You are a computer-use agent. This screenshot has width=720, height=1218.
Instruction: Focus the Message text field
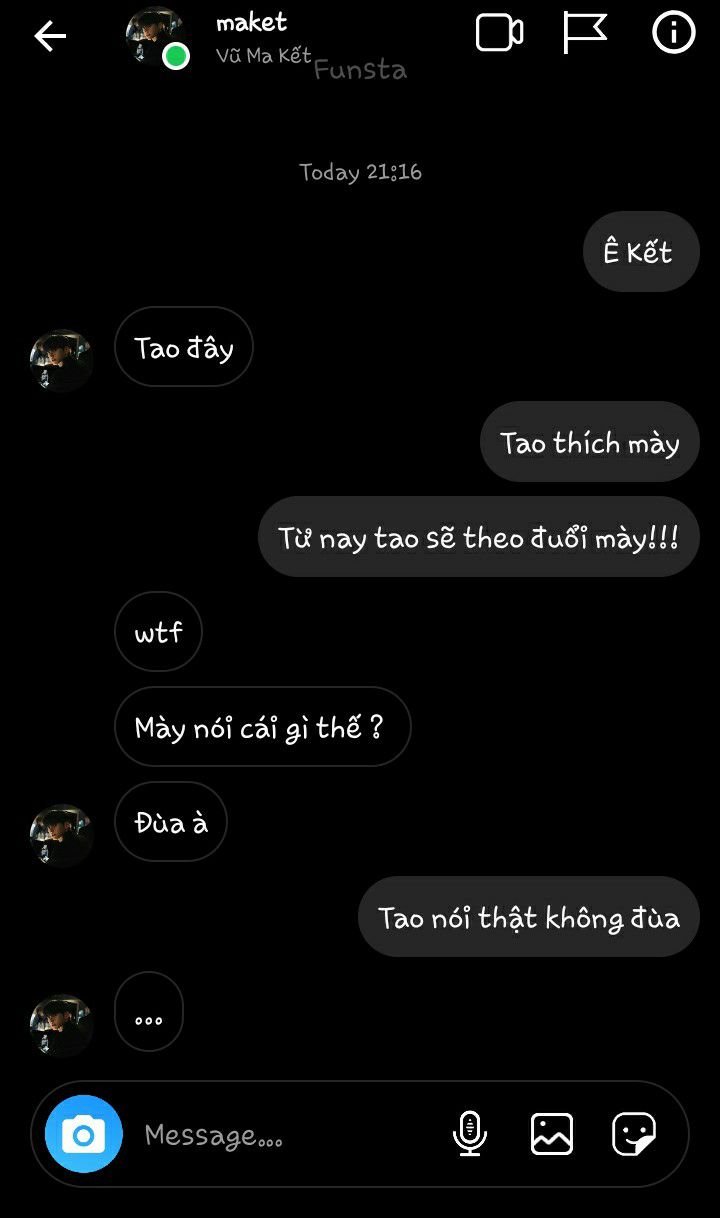coord(280,1135)
